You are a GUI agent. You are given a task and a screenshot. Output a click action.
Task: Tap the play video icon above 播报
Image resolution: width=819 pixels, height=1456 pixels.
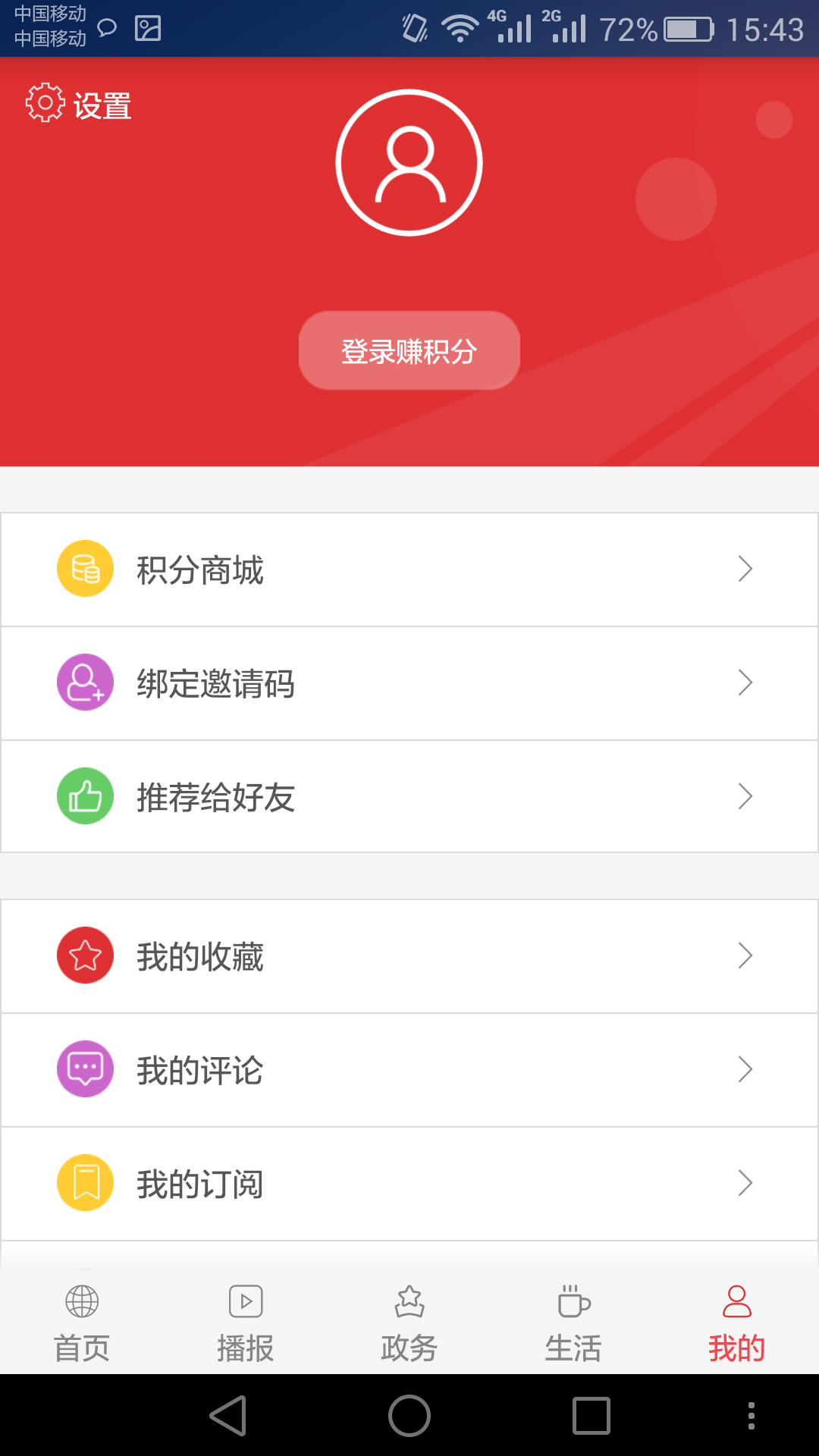(x=245, y=1300)
